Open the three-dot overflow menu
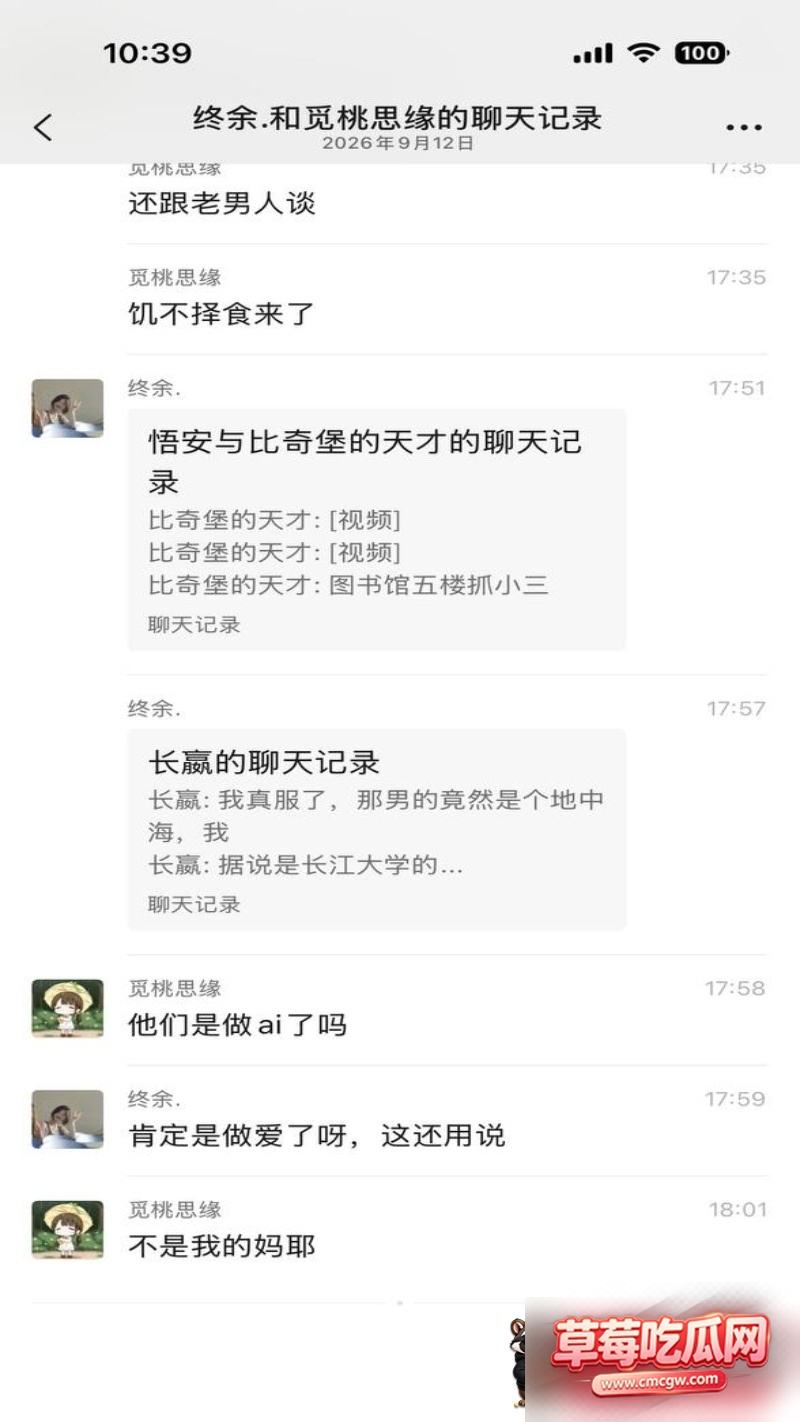The height and width of the screenshot is (1422, 800). coord(744,128)
